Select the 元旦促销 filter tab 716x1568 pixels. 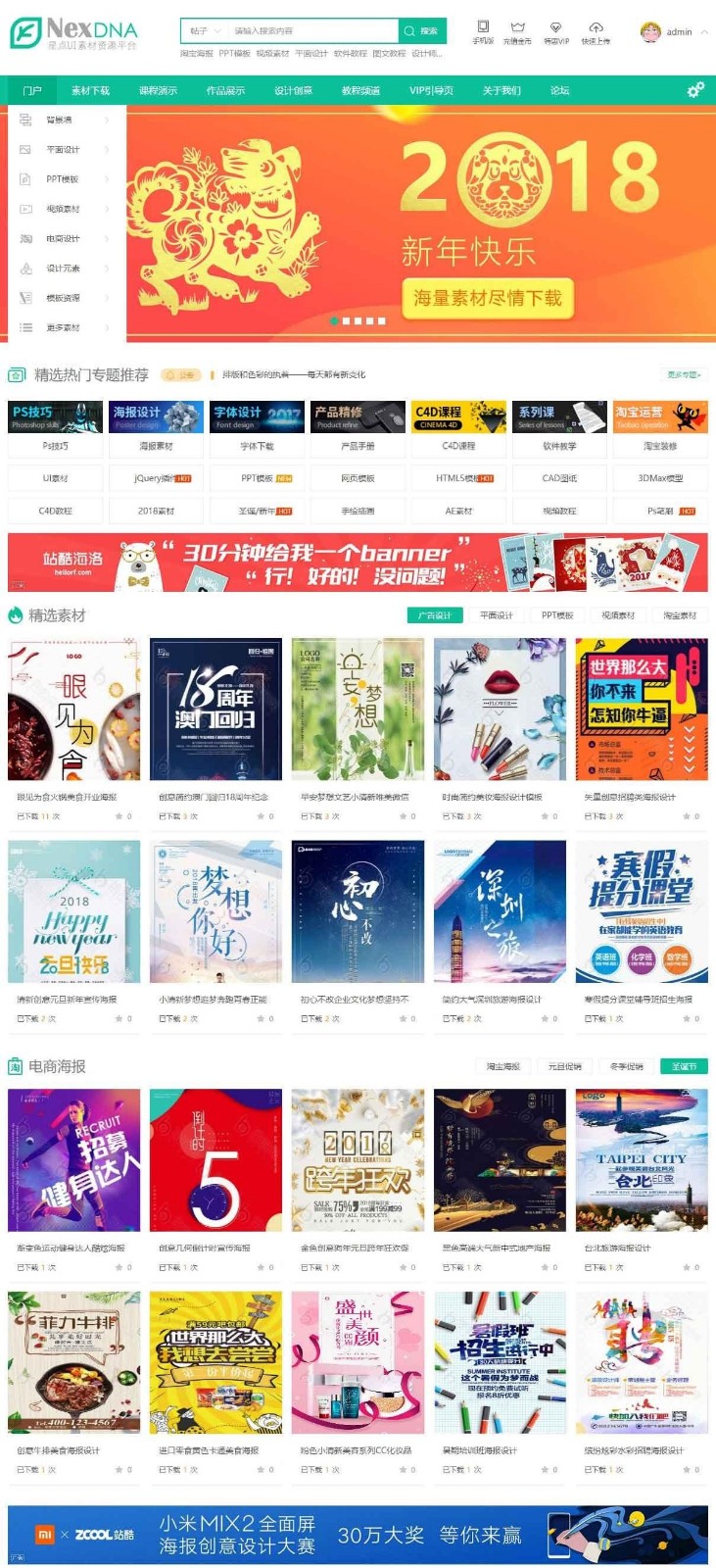coord(564,1066)
